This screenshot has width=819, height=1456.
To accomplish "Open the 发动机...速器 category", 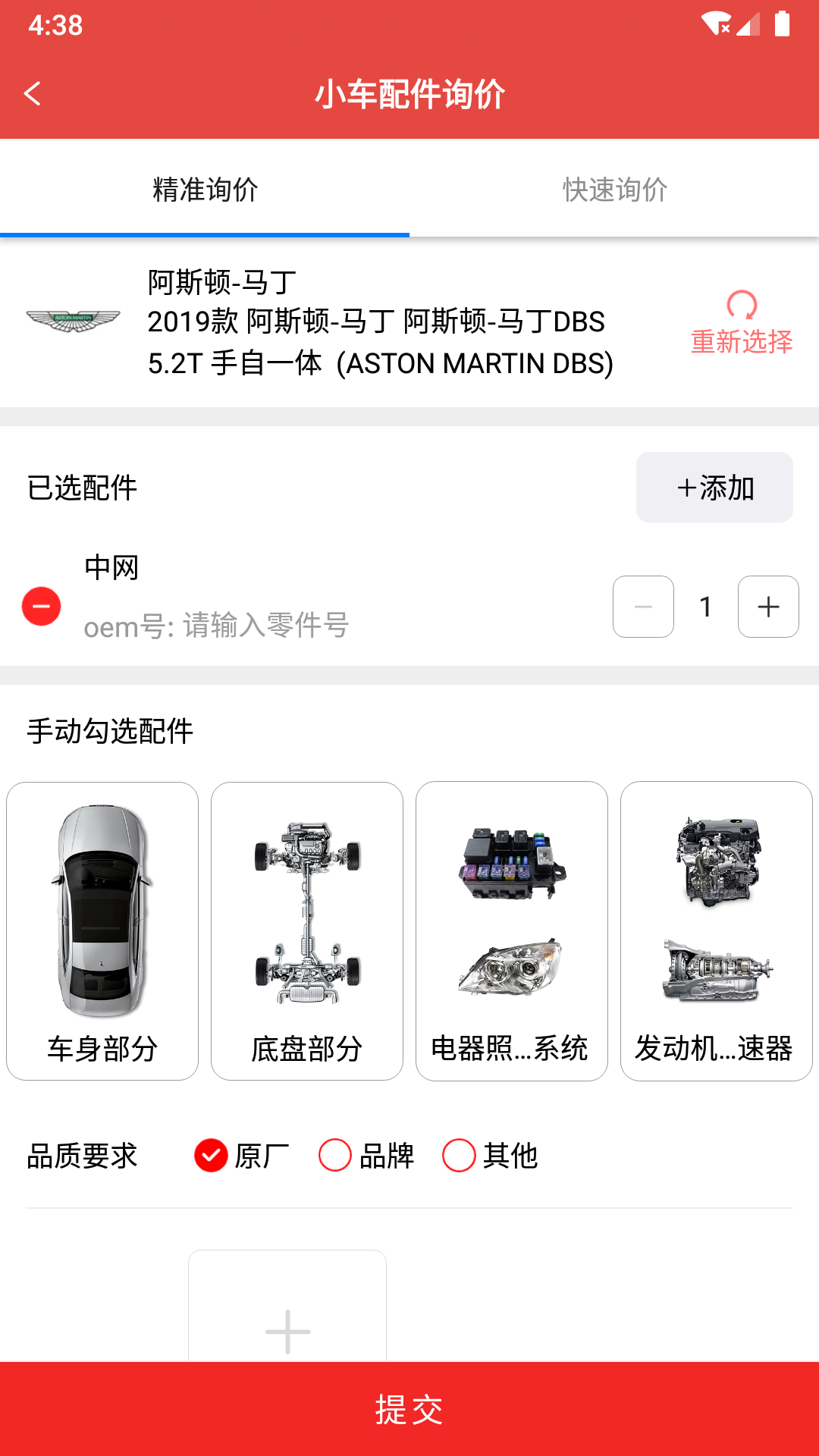I will point(717,930).
